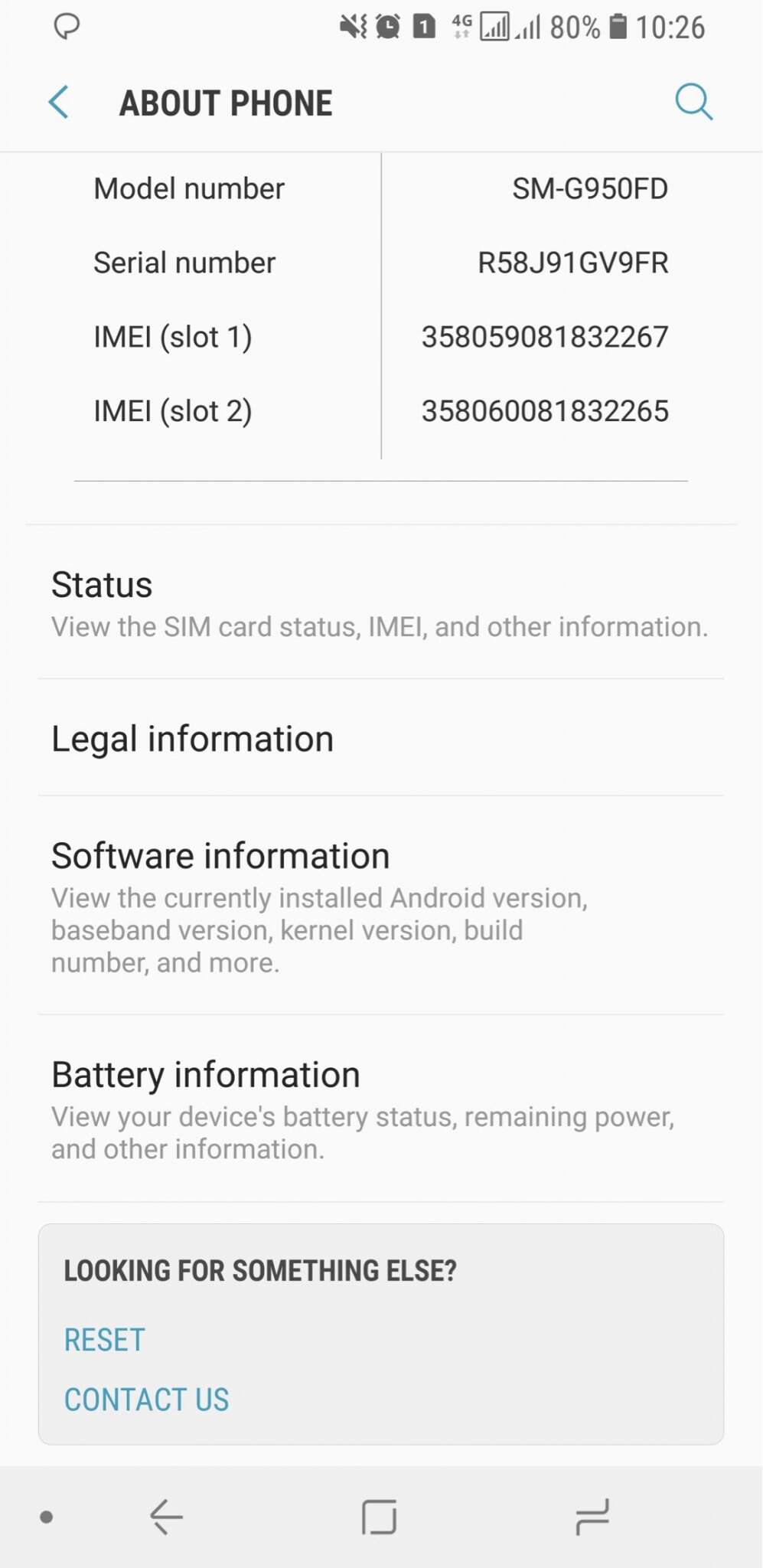This screenshot has height=1568, width=763.
Task: Go back from About phone
Action: [59, 103]
